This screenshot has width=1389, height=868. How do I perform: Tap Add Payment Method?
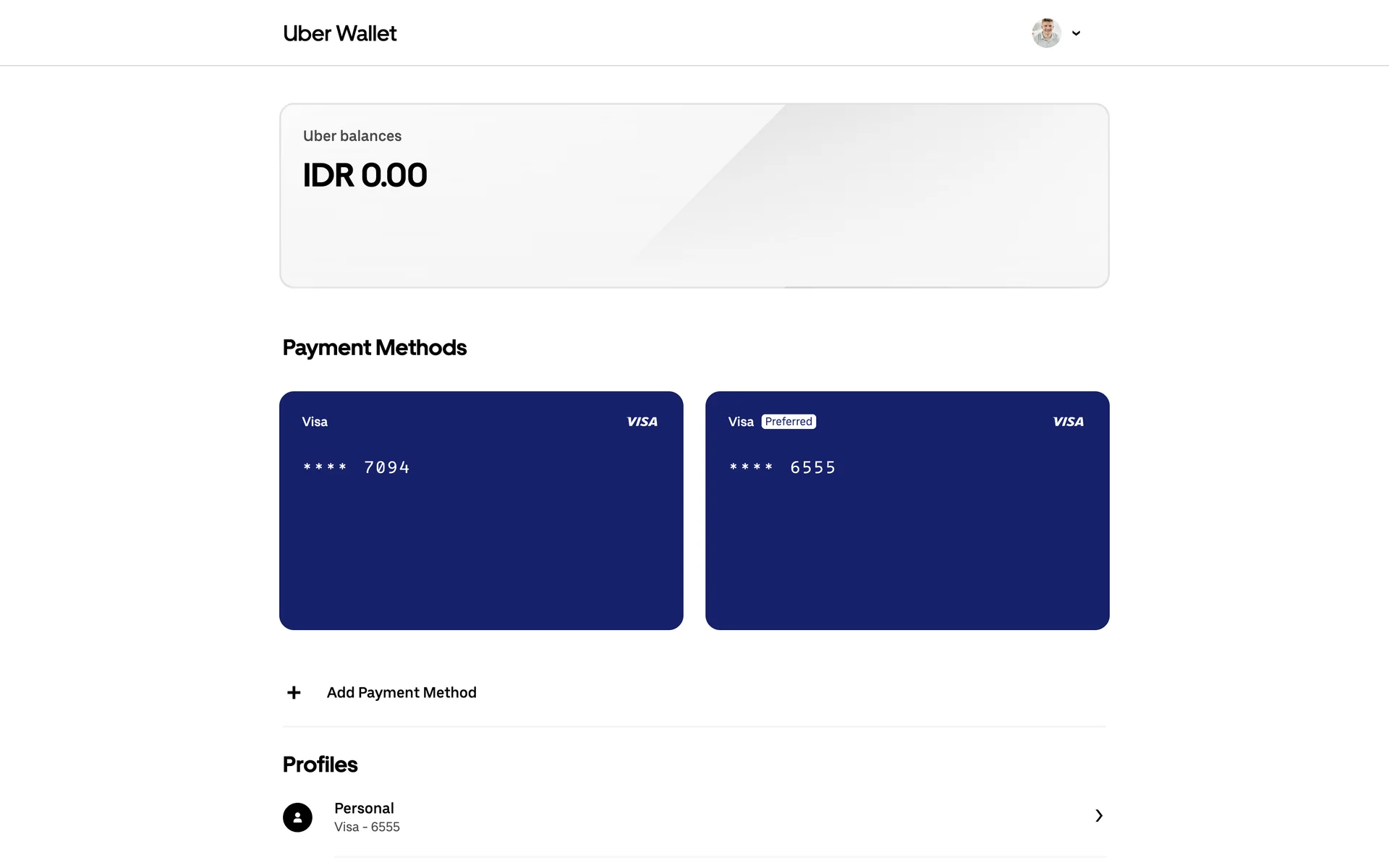[x=401, y=693]
